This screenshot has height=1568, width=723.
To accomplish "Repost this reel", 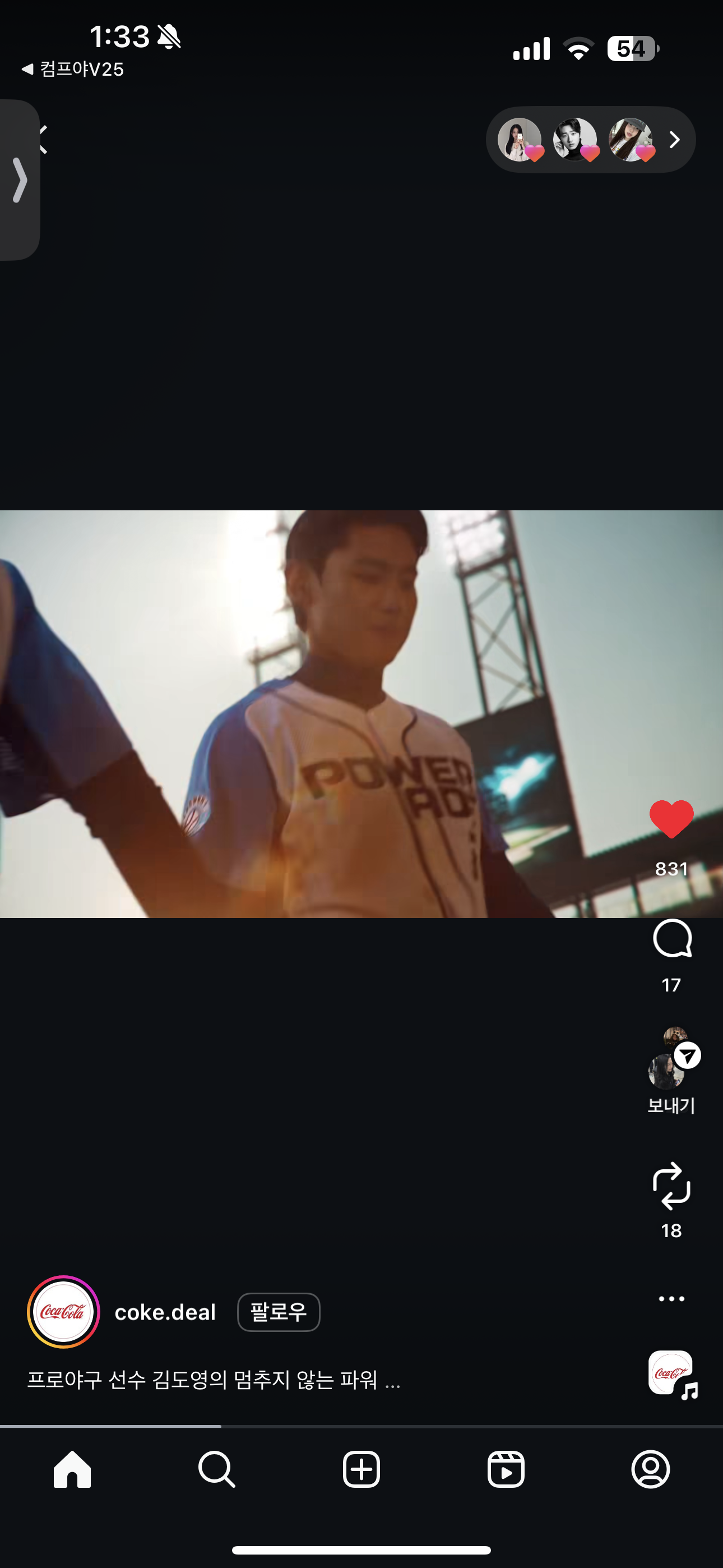I will coord(671,1186).
